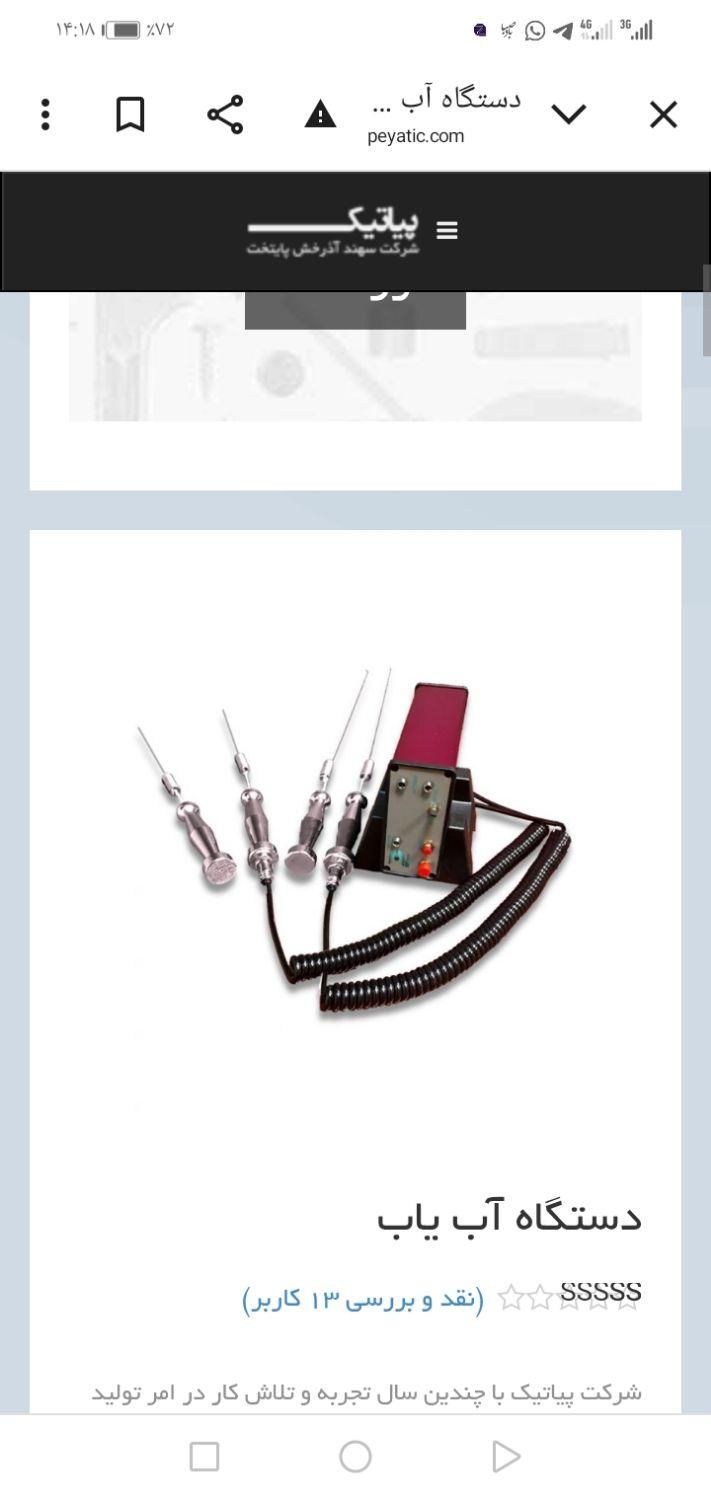This screenshot has width=711, height=1500.
Task: Go to the system home screen
Action: click(355, 1457)
